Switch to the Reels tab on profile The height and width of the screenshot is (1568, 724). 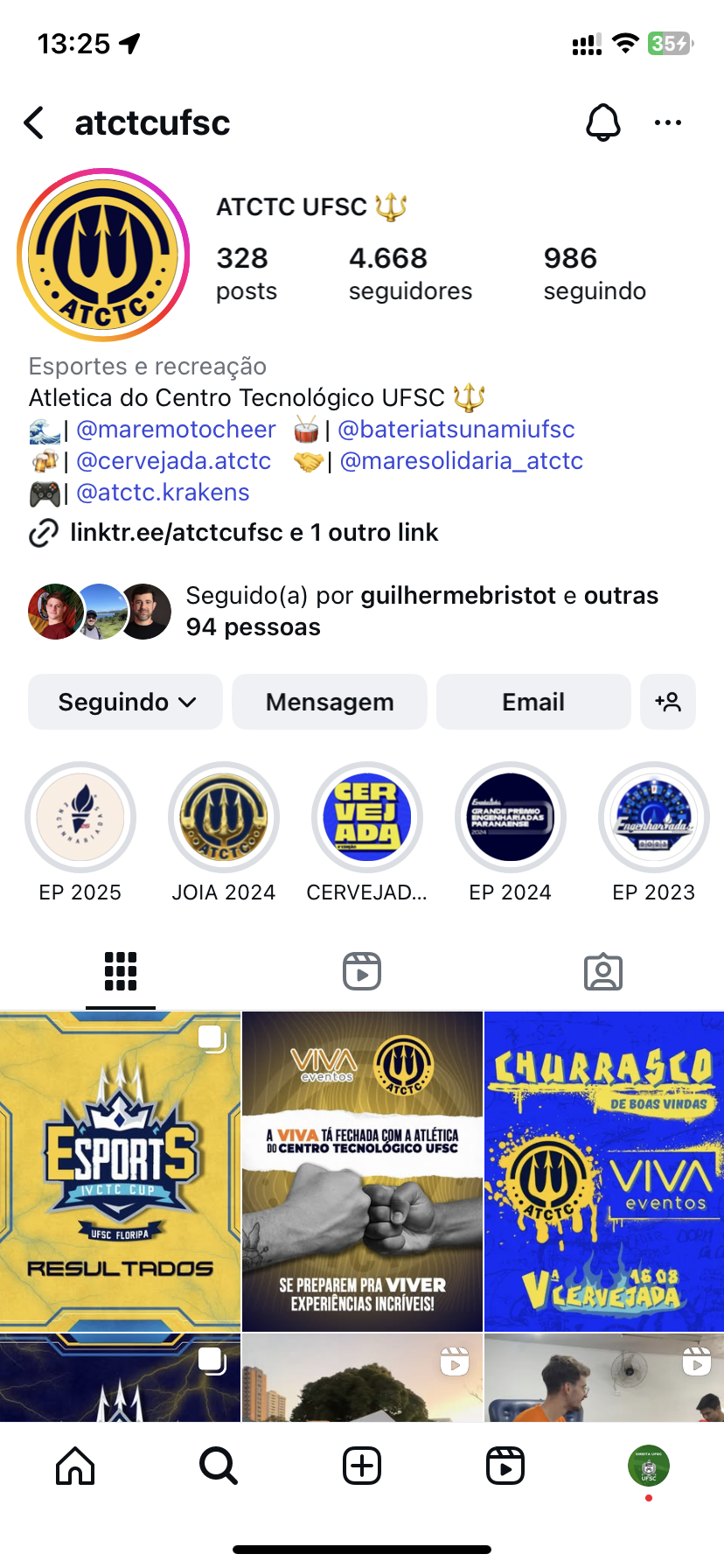pyautogui.click(x=362, y=971)
